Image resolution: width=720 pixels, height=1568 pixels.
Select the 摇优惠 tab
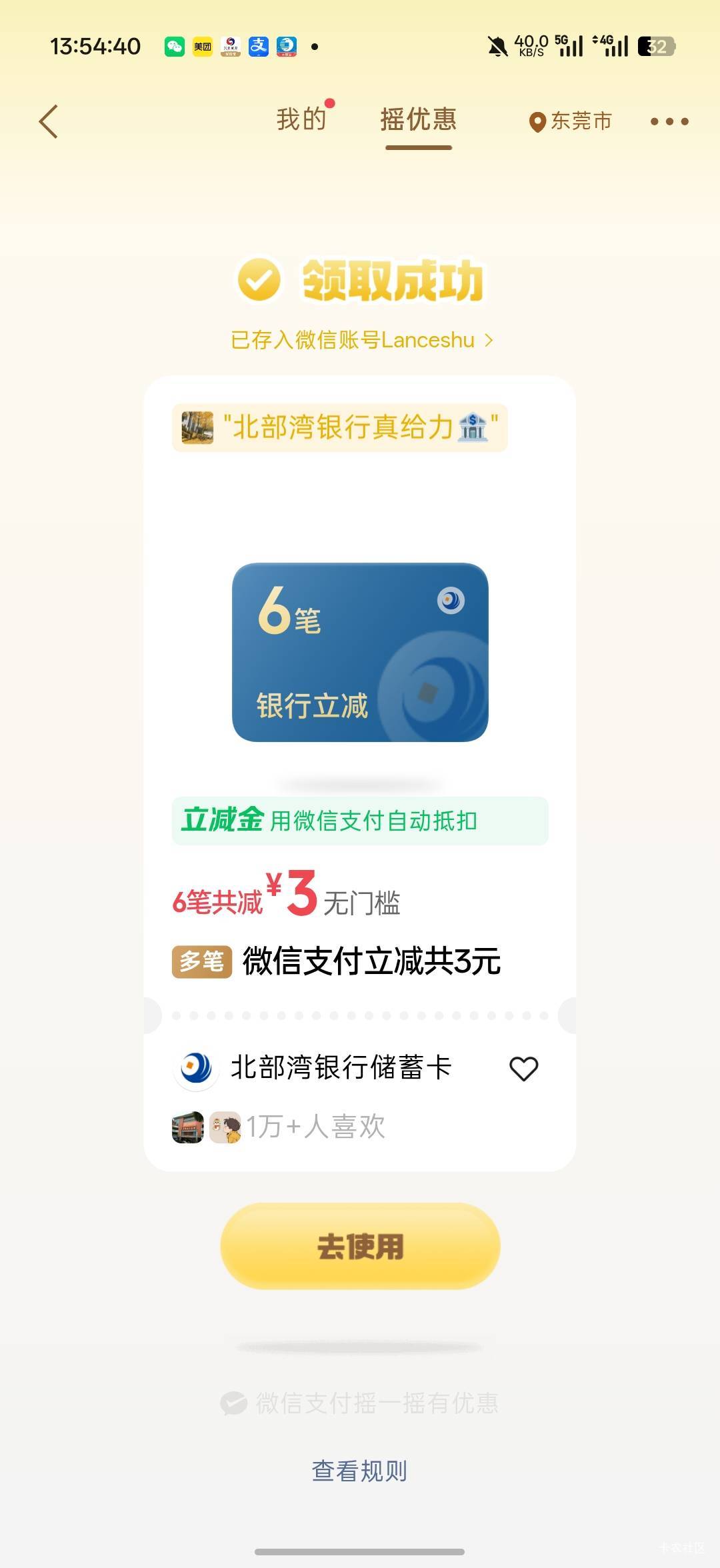pyautogui.click(x=419, y=120)
